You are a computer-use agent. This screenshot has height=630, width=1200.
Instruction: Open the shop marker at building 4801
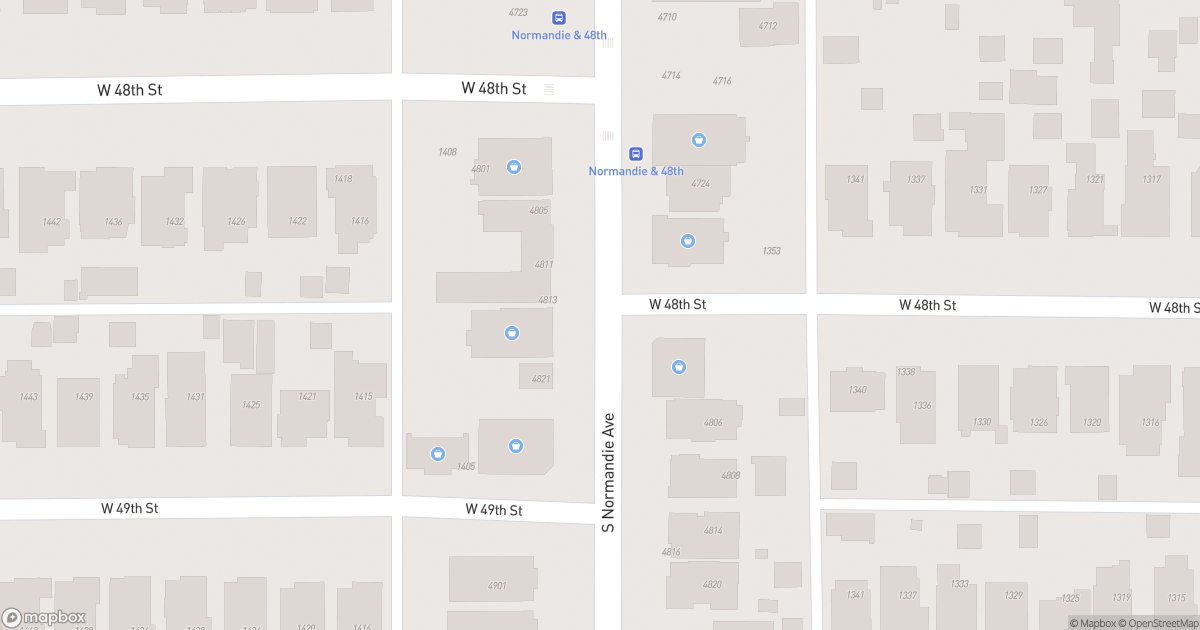(x=513, y=167)
